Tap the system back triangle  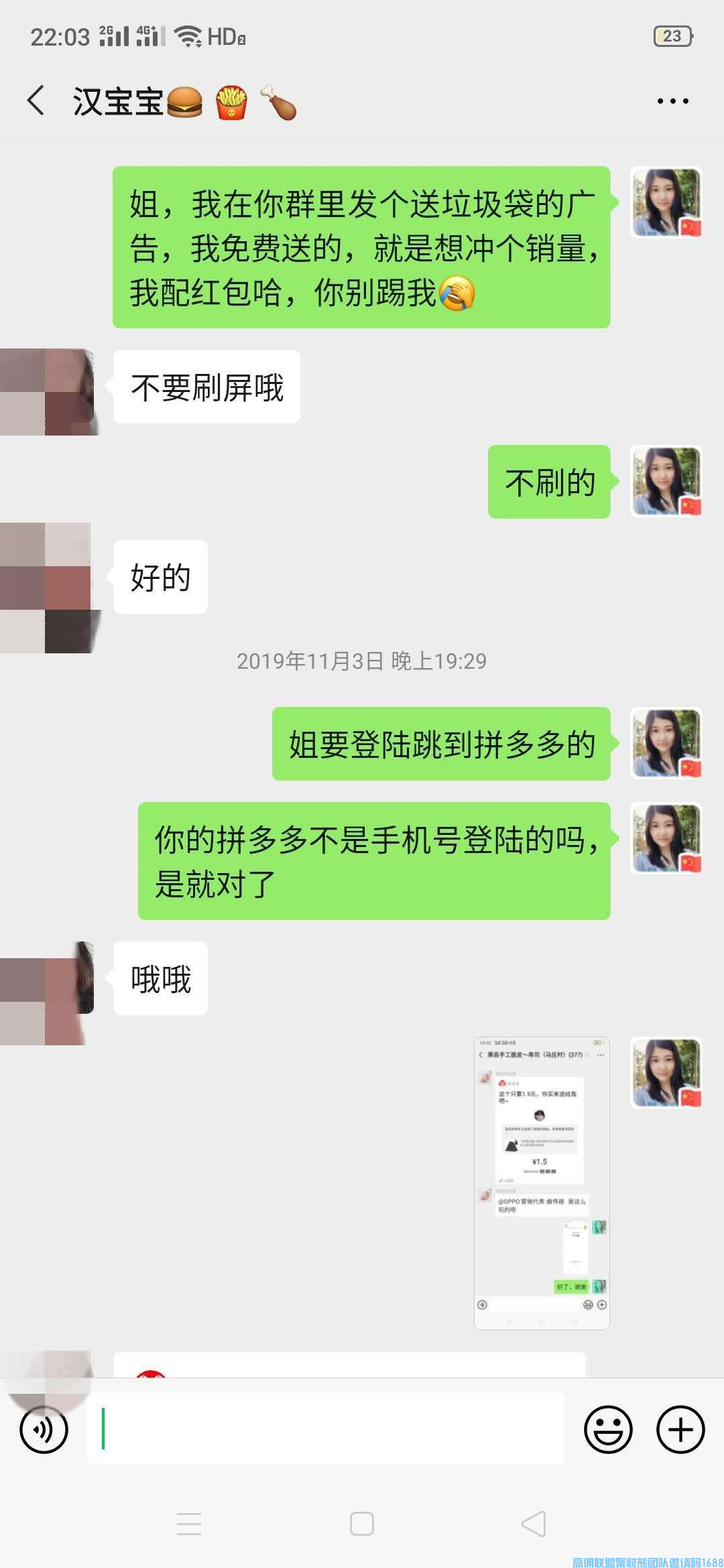[x=534, y=1524]
